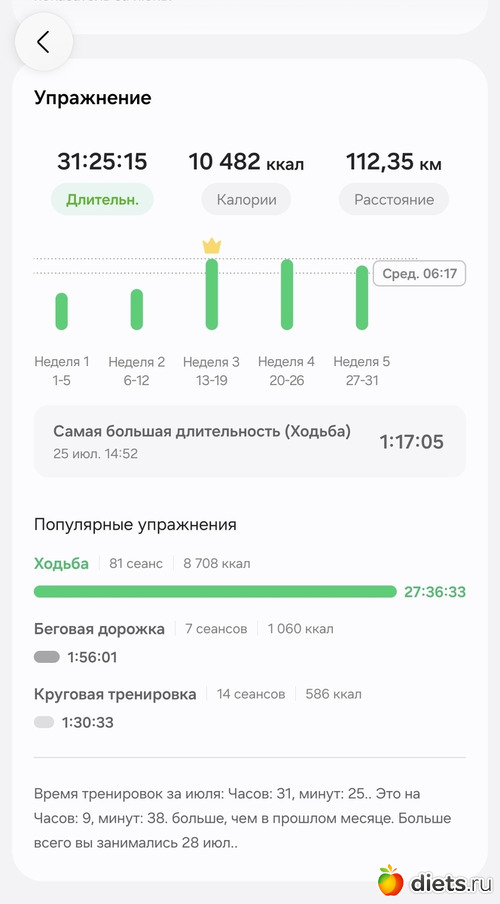Select the Длительн. chip
Viewport: 500px width, 904px height.
click(x=102, y=199)
